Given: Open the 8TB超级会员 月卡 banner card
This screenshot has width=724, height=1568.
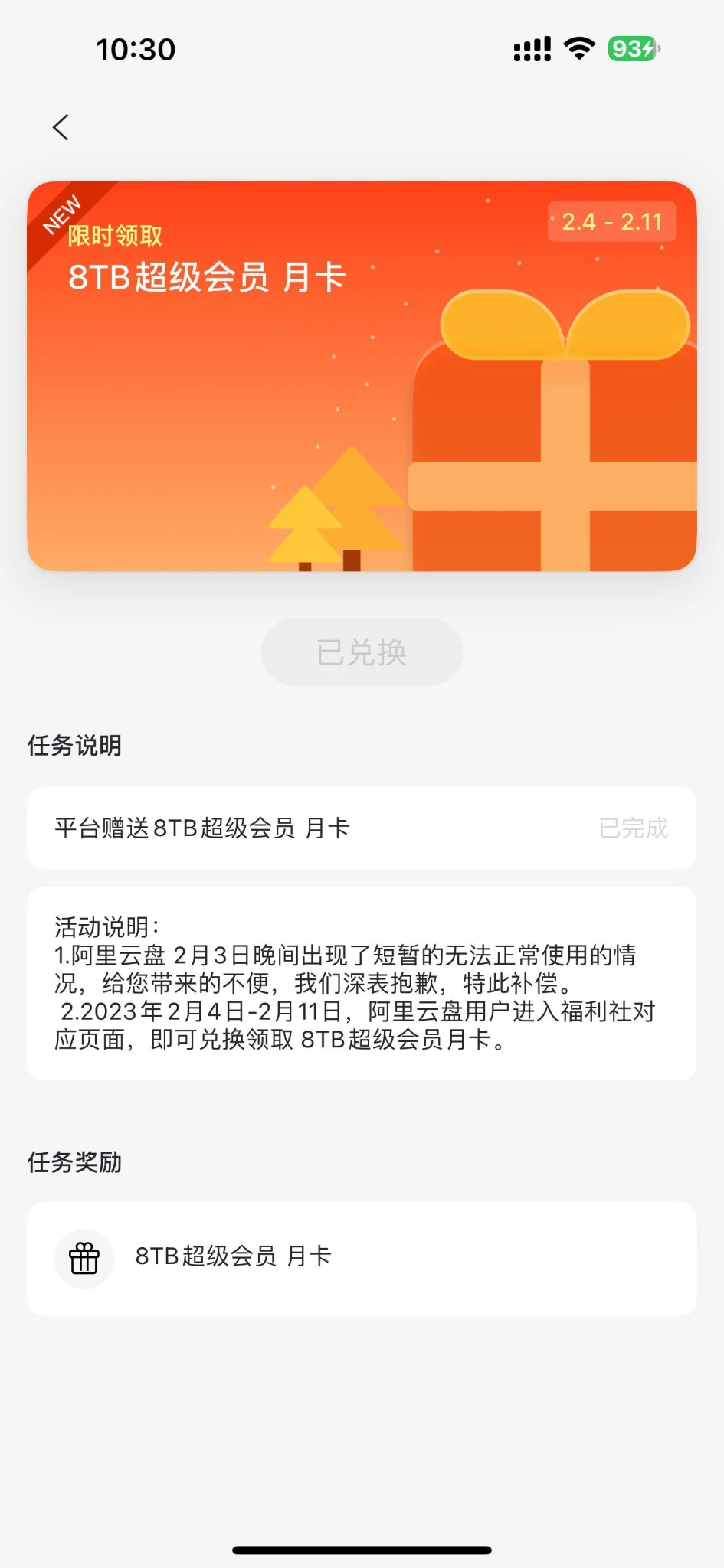Looking at the screenshot, I should click(x=362, y=376).
